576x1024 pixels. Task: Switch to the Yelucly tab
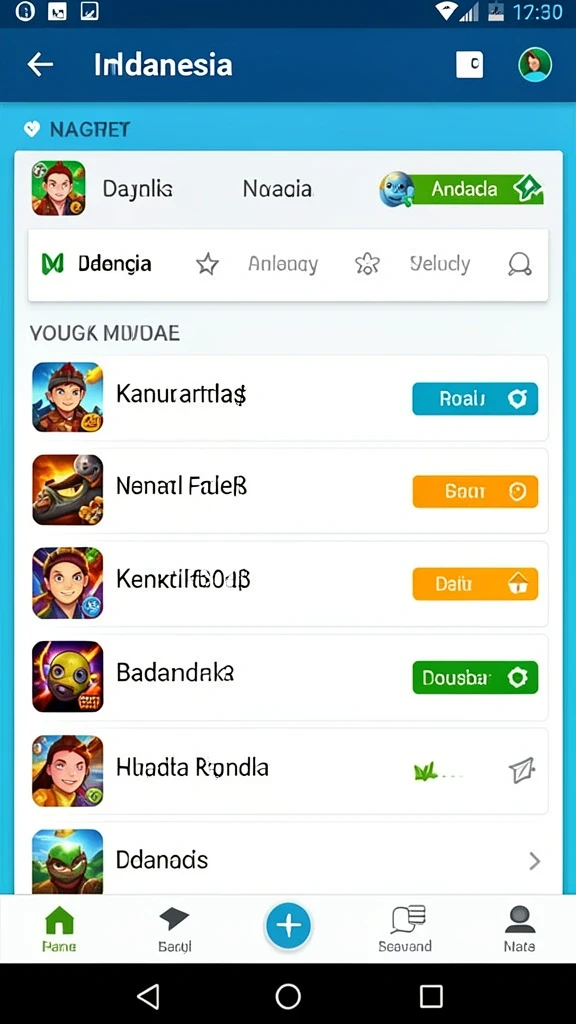pos(440,264)
